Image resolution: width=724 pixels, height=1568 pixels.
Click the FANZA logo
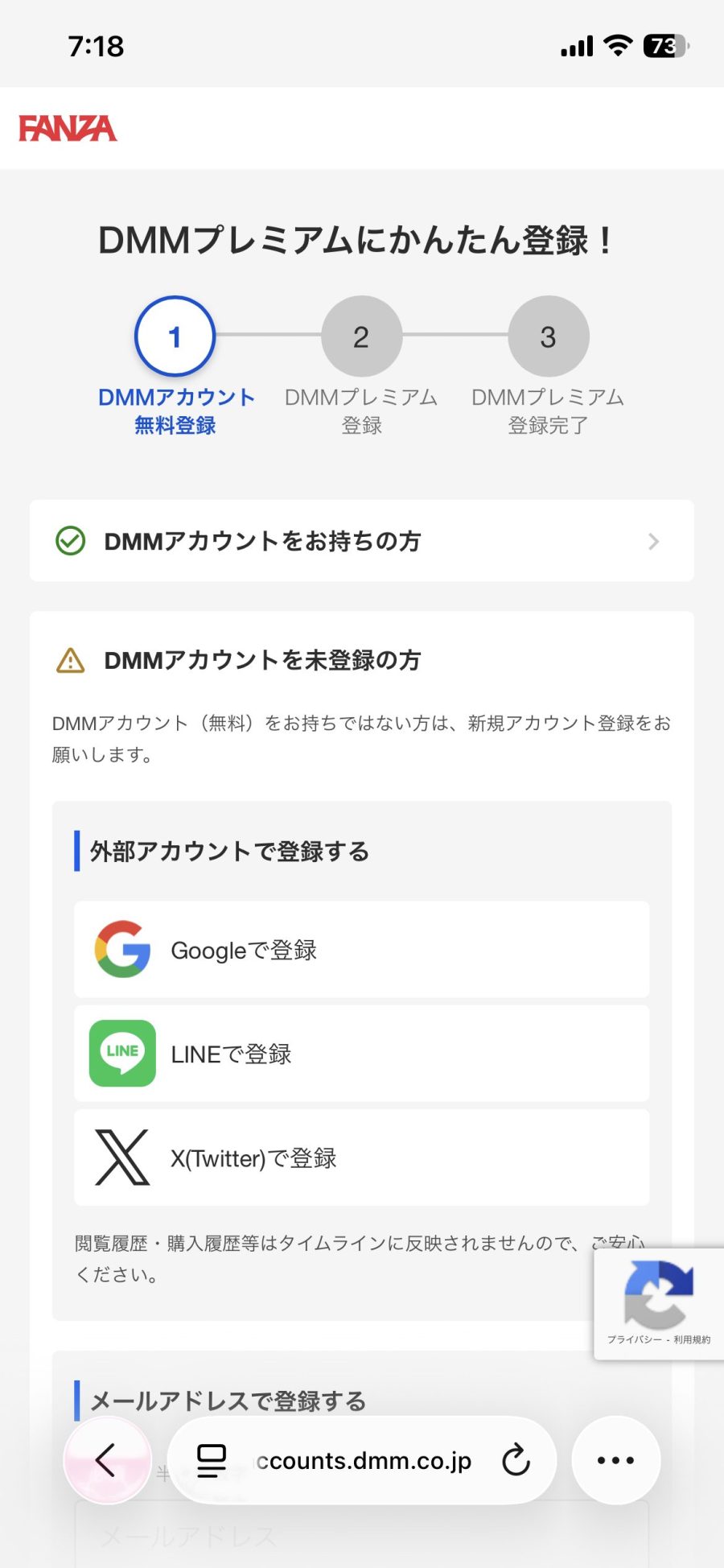tap(68, 129)
